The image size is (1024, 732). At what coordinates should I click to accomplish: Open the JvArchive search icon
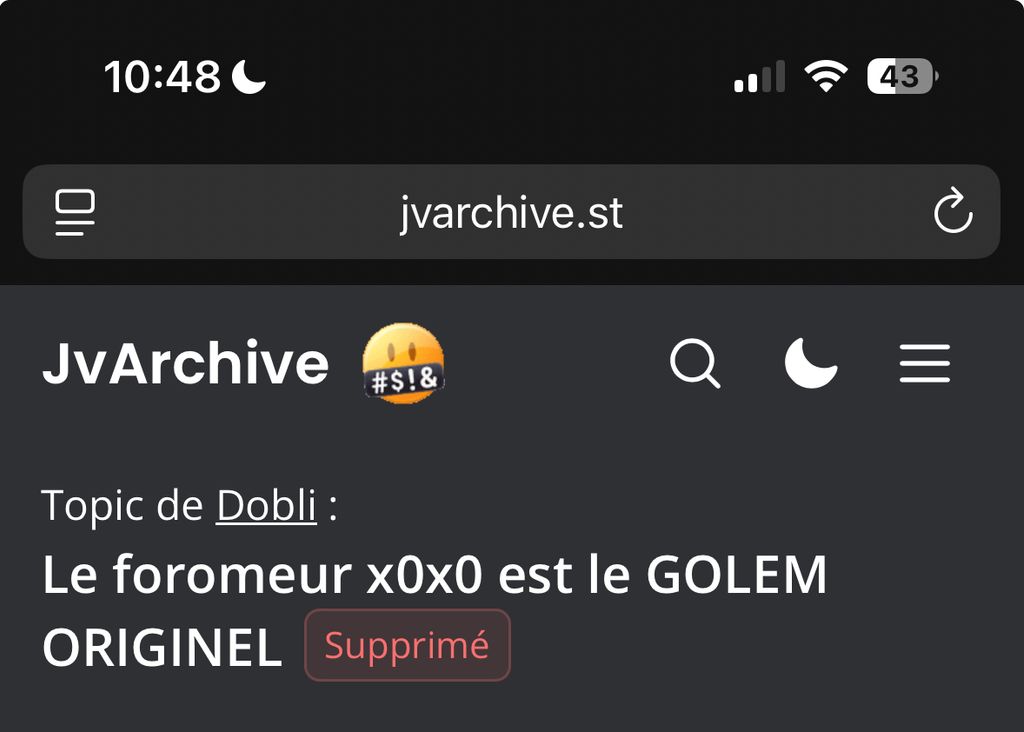pos(694,363)
